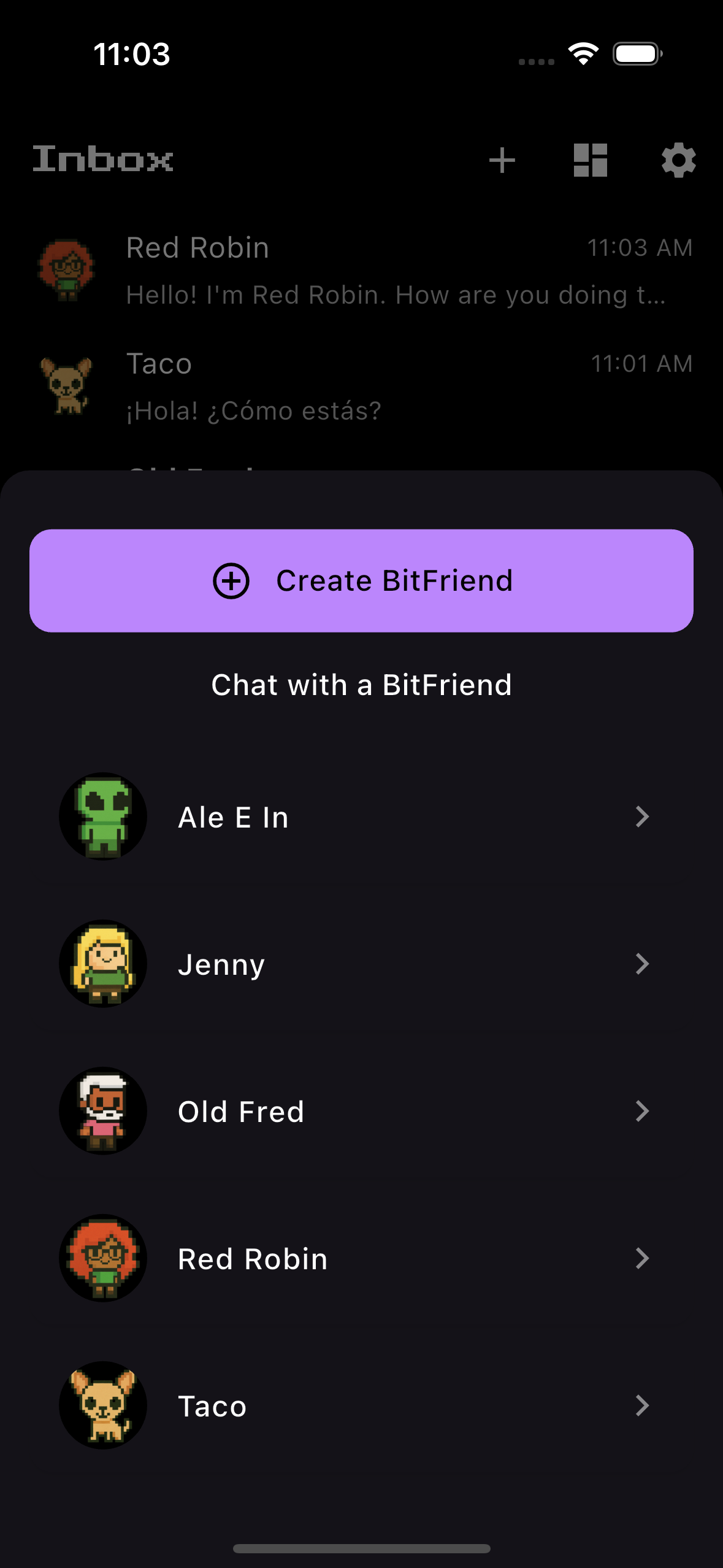This screenshot has width=723, height=1568.
Task: Tap Red Robin's avatar in the friend list
Action: 103,1258
